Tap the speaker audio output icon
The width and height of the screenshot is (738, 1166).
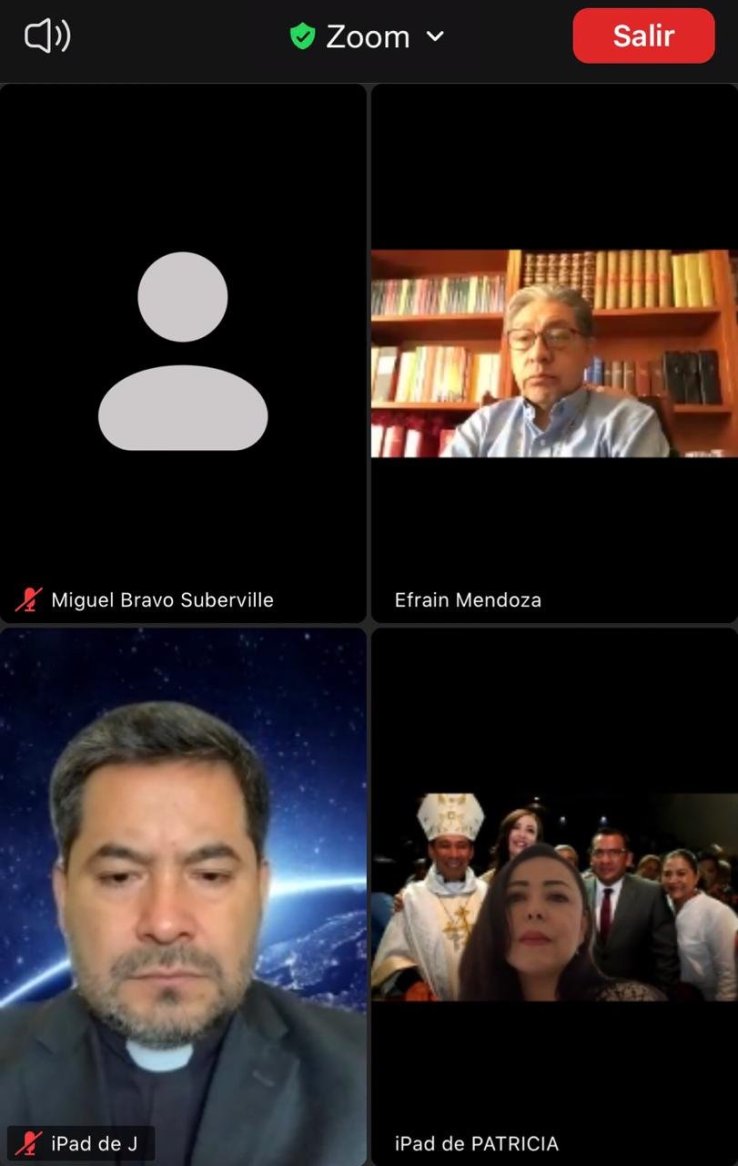(47, 37)
